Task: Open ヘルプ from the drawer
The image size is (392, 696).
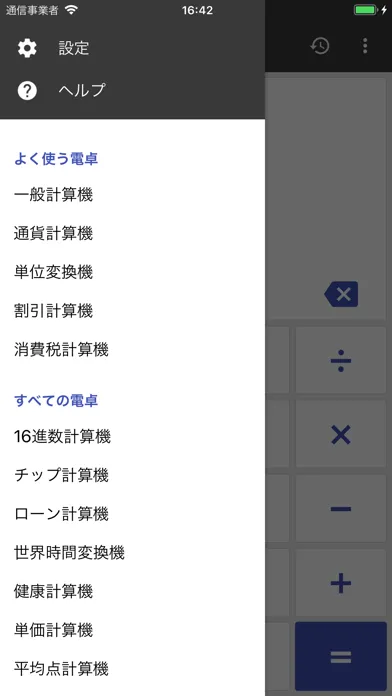Action: pyautogui.click(x=132, y=91)
